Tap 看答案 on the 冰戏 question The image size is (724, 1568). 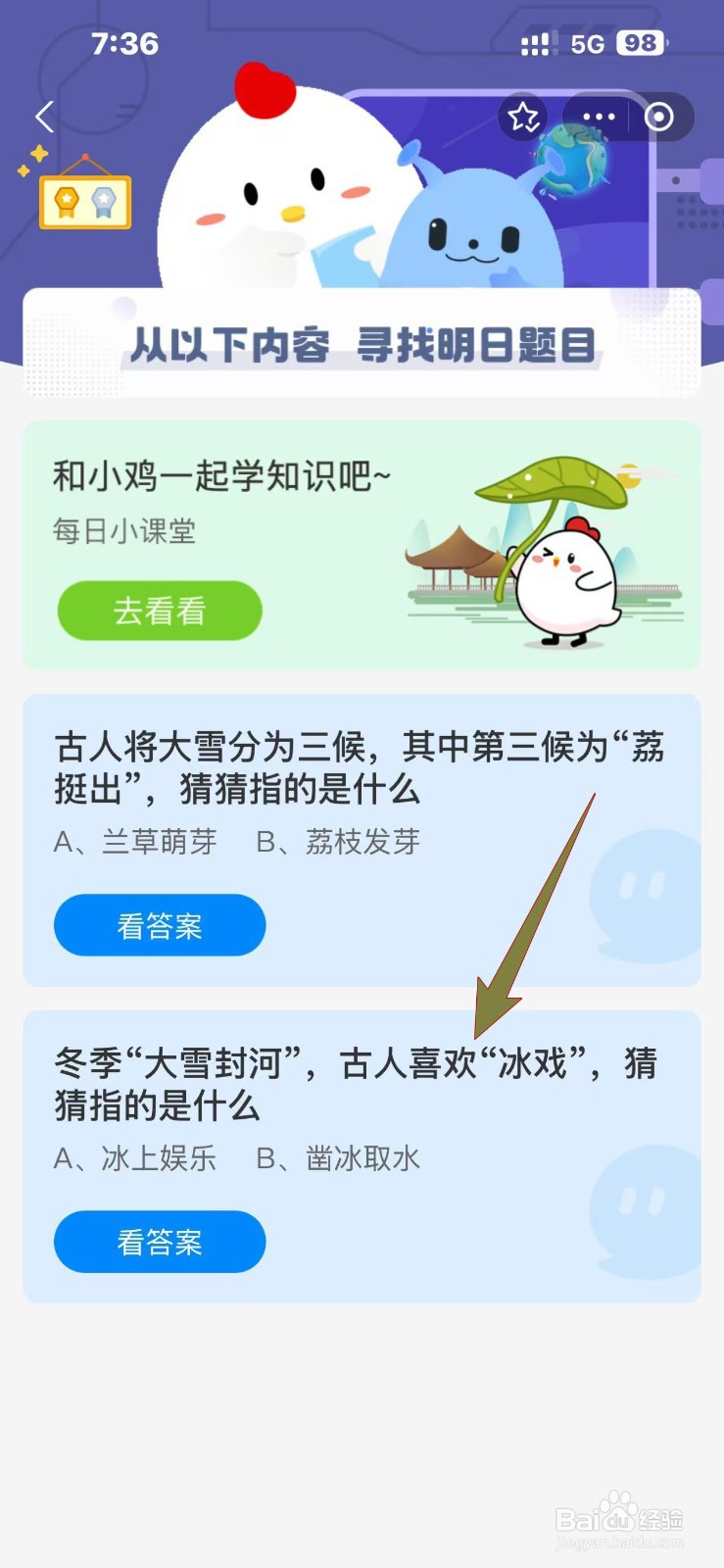[160, 1242]
